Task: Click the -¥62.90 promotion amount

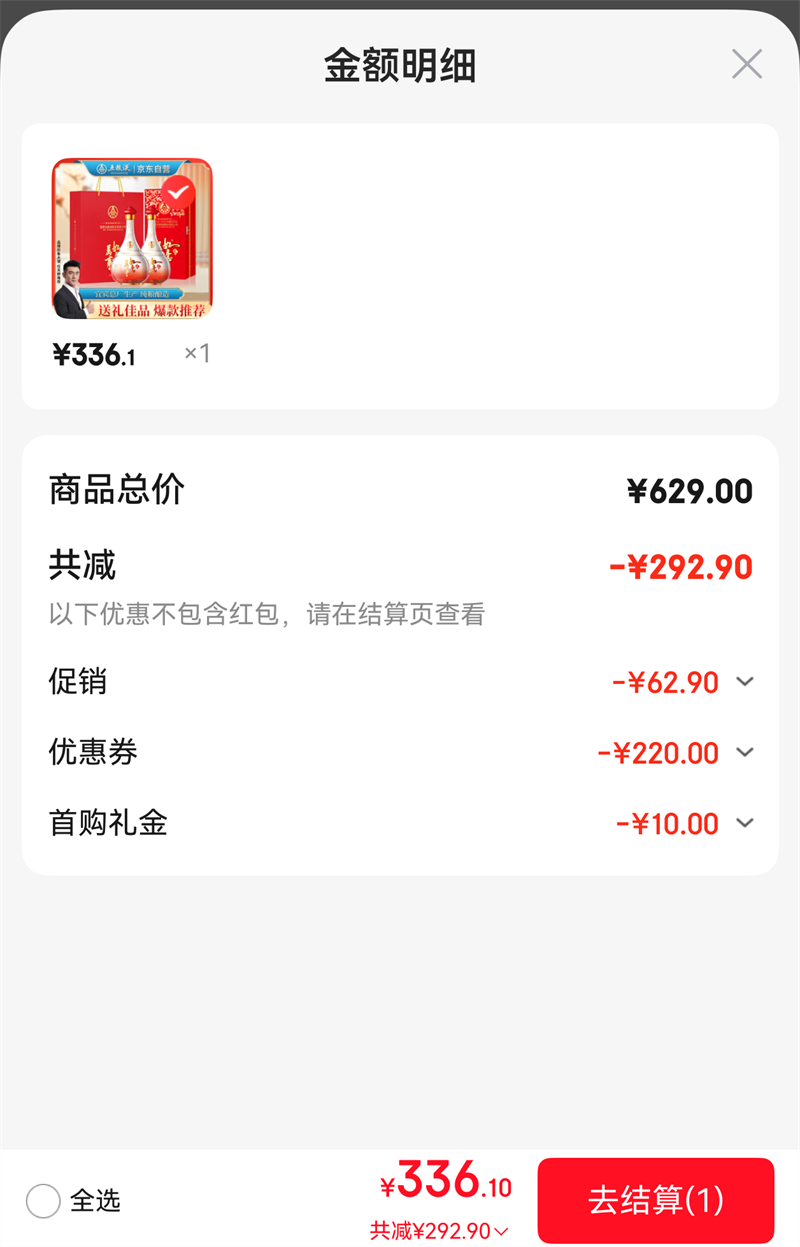Action: (x=666, y=682)
